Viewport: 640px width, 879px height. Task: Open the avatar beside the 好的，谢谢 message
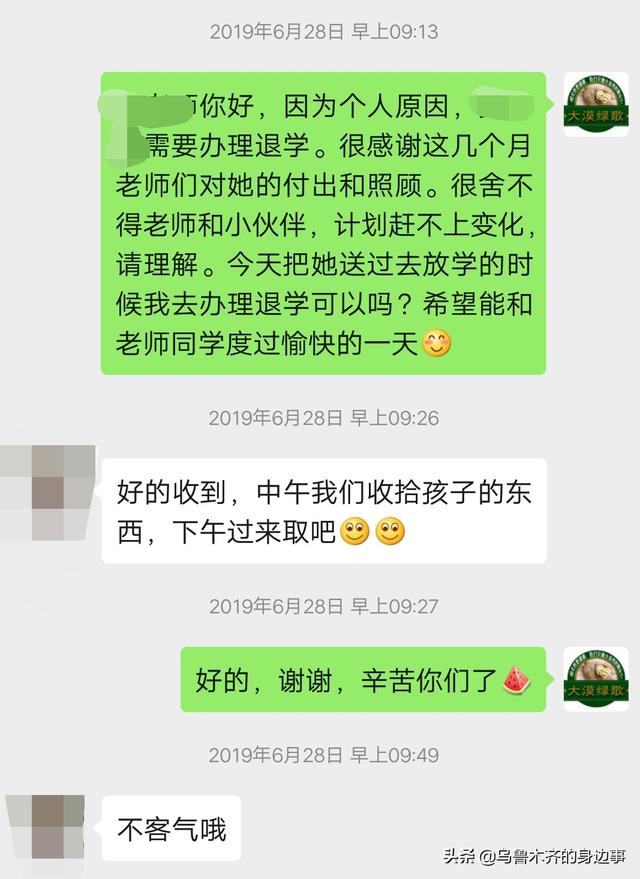coord(596,678)
